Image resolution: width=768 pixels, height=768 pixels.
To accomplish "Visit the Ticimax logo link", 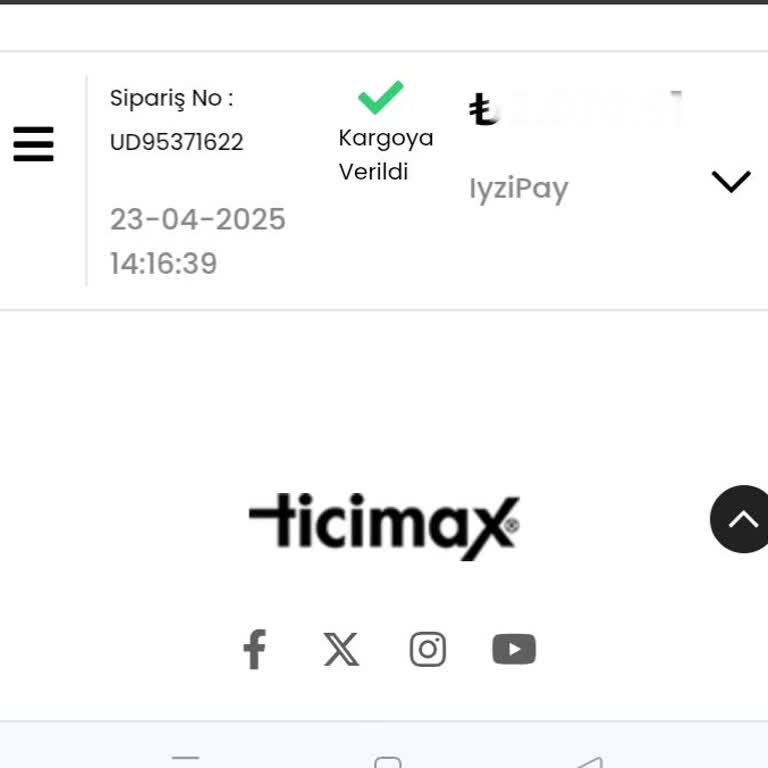I will pos(384,524).
